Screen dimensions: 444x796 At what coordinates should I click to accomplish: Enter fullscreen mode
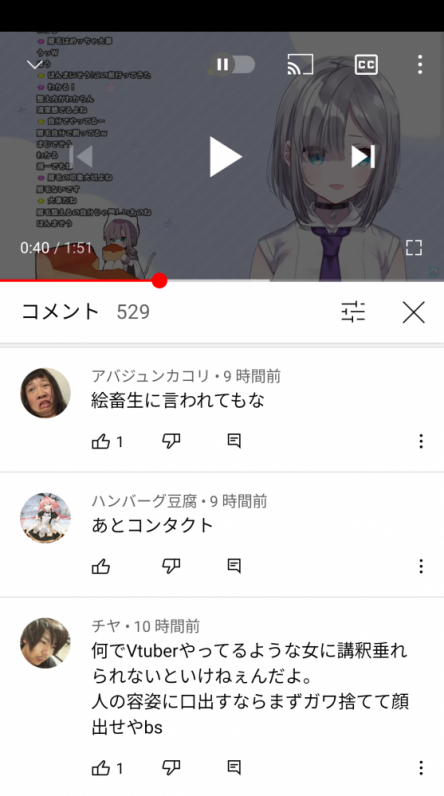tap(414, 248)
